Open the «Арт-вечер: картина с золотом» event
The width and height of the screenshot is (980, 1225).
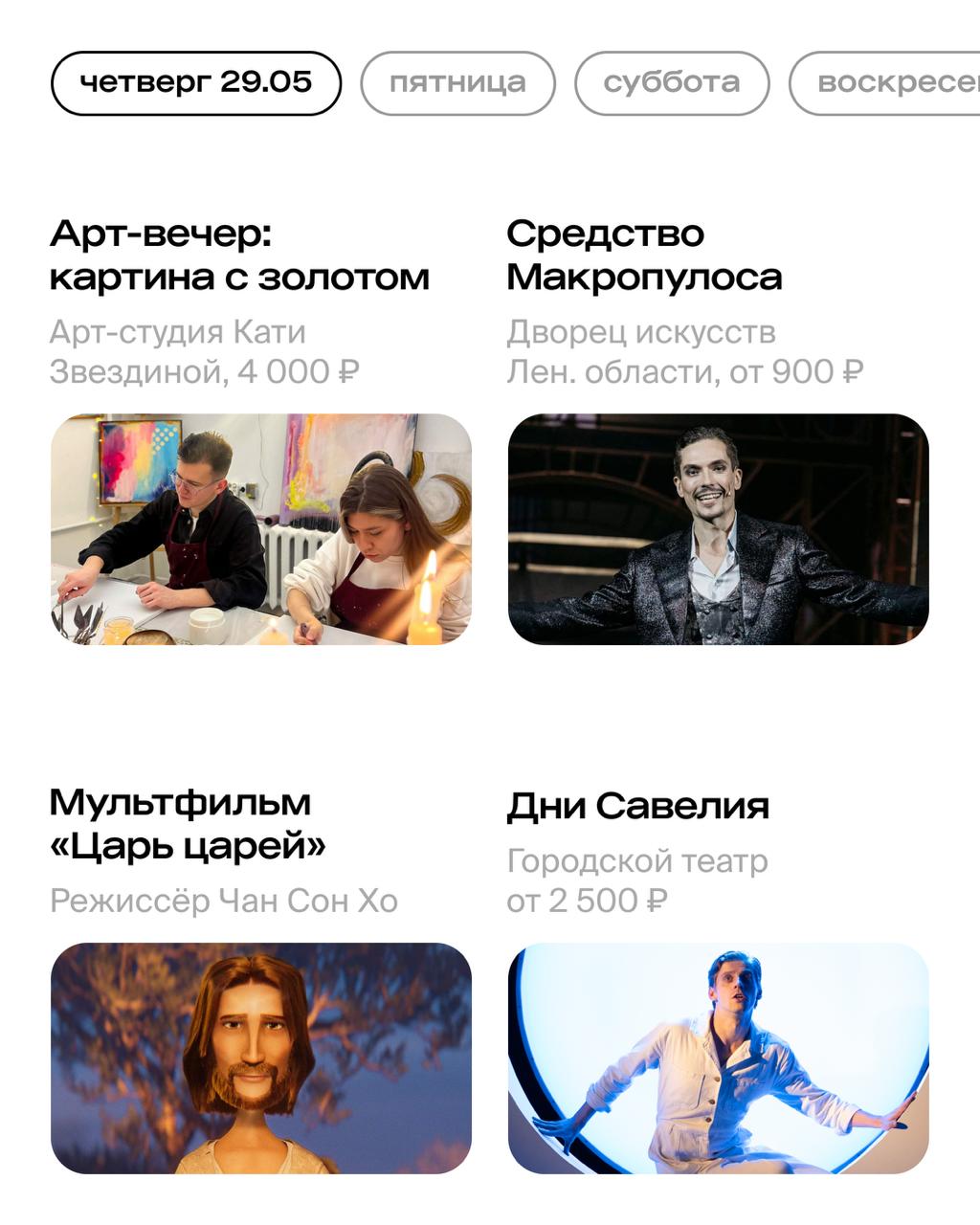click(x=239, y=254)
